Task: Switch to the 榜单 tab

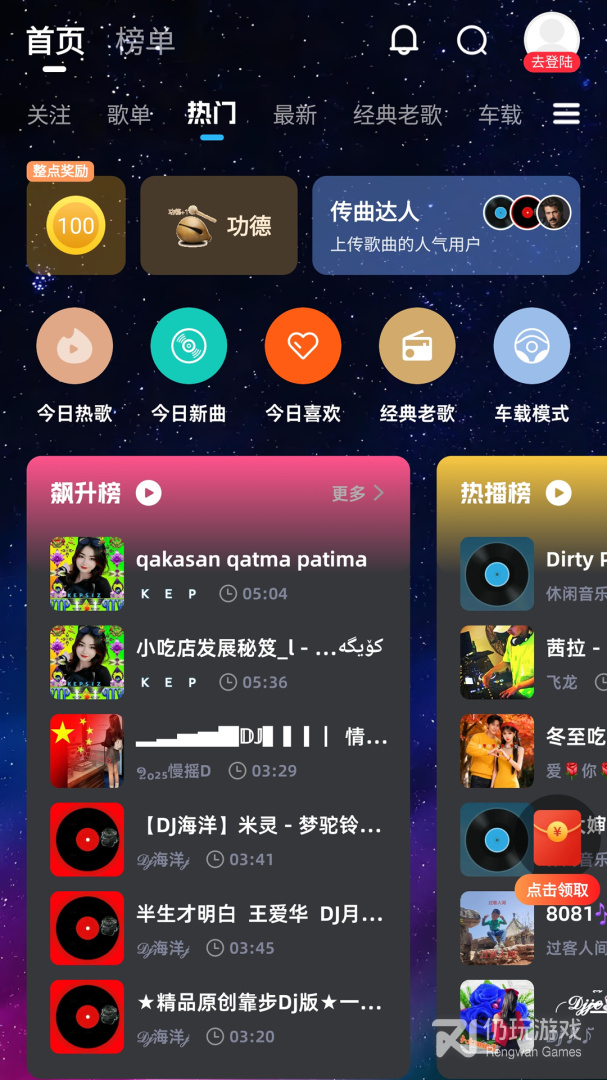Action: [x=145, y=41]
